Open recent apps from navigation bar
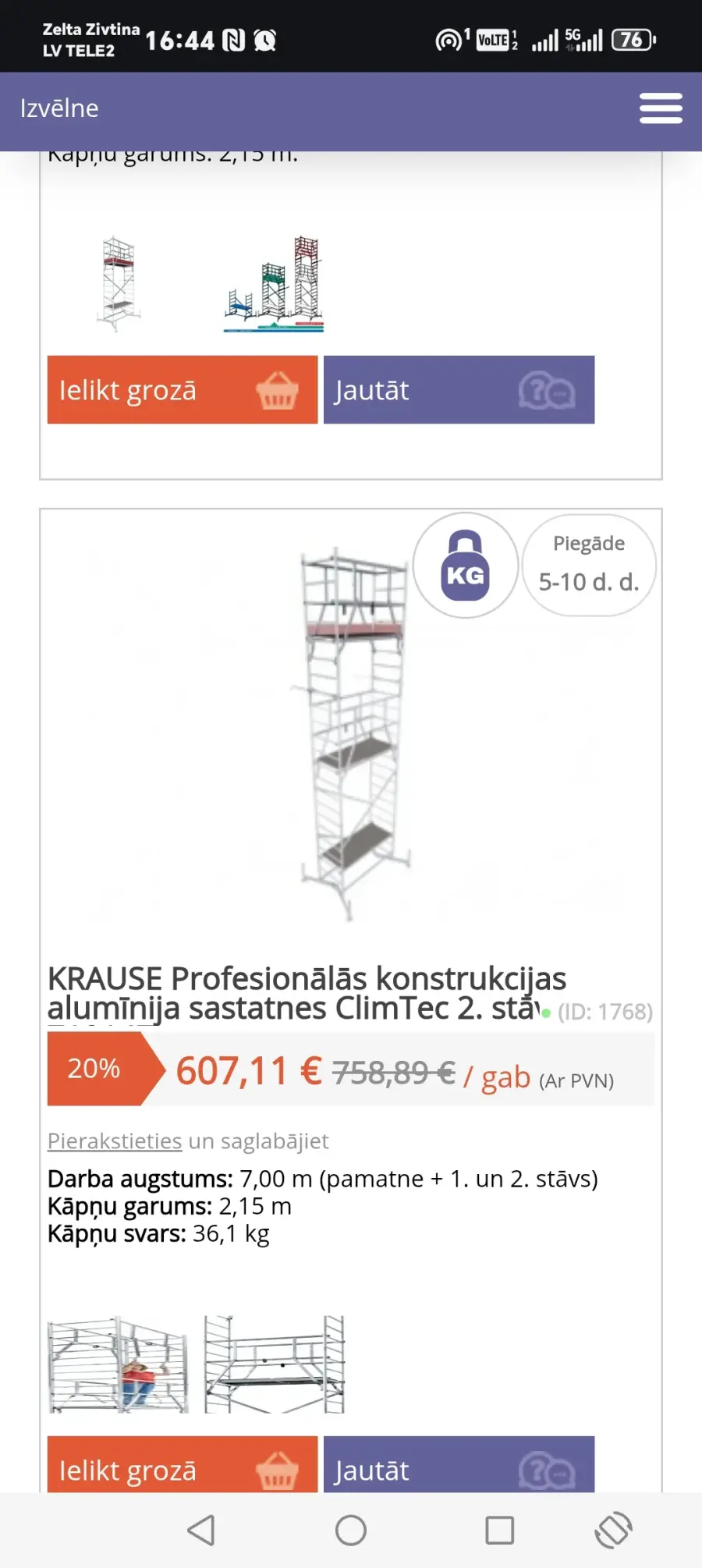 (499, 1530)
